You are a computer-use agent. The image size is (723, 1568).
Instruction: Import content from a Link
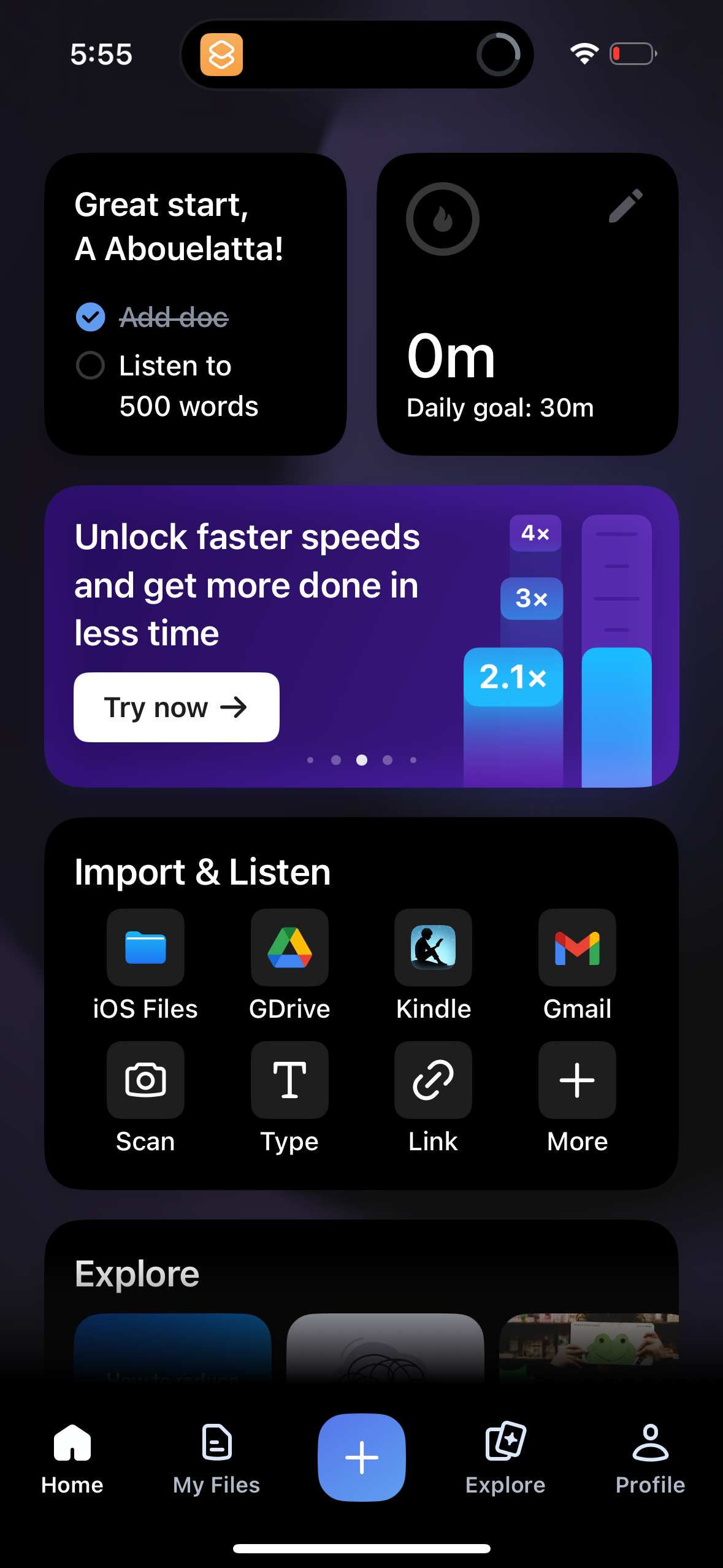(433, 1080)
